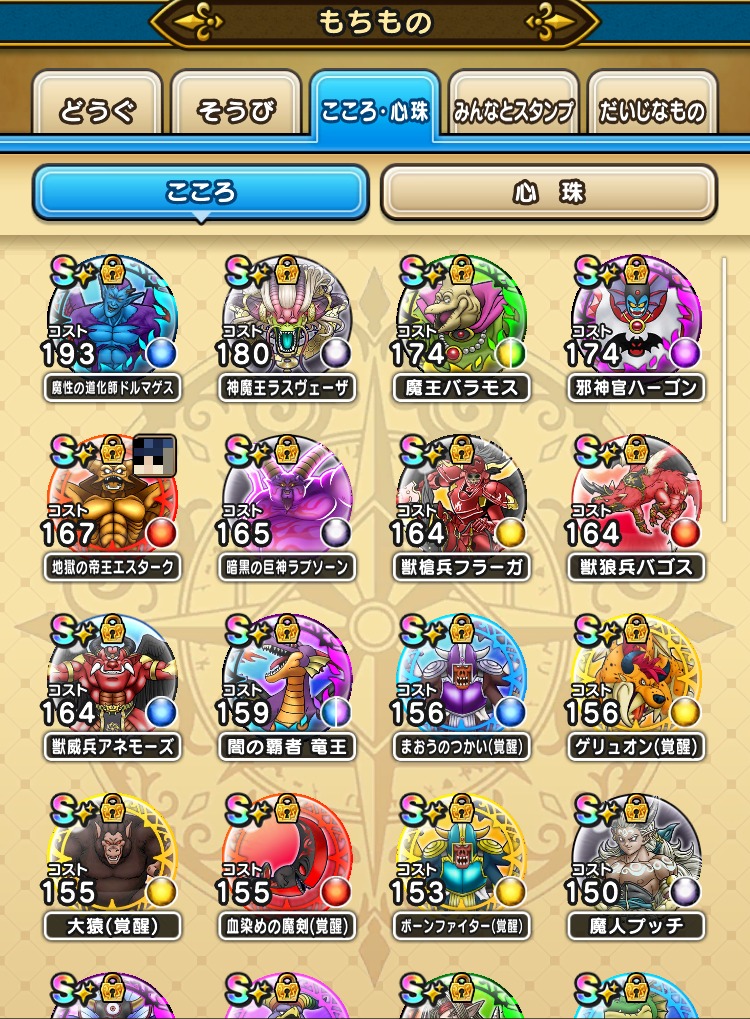Select the こころ sub-tab

[x=201, y=192]
